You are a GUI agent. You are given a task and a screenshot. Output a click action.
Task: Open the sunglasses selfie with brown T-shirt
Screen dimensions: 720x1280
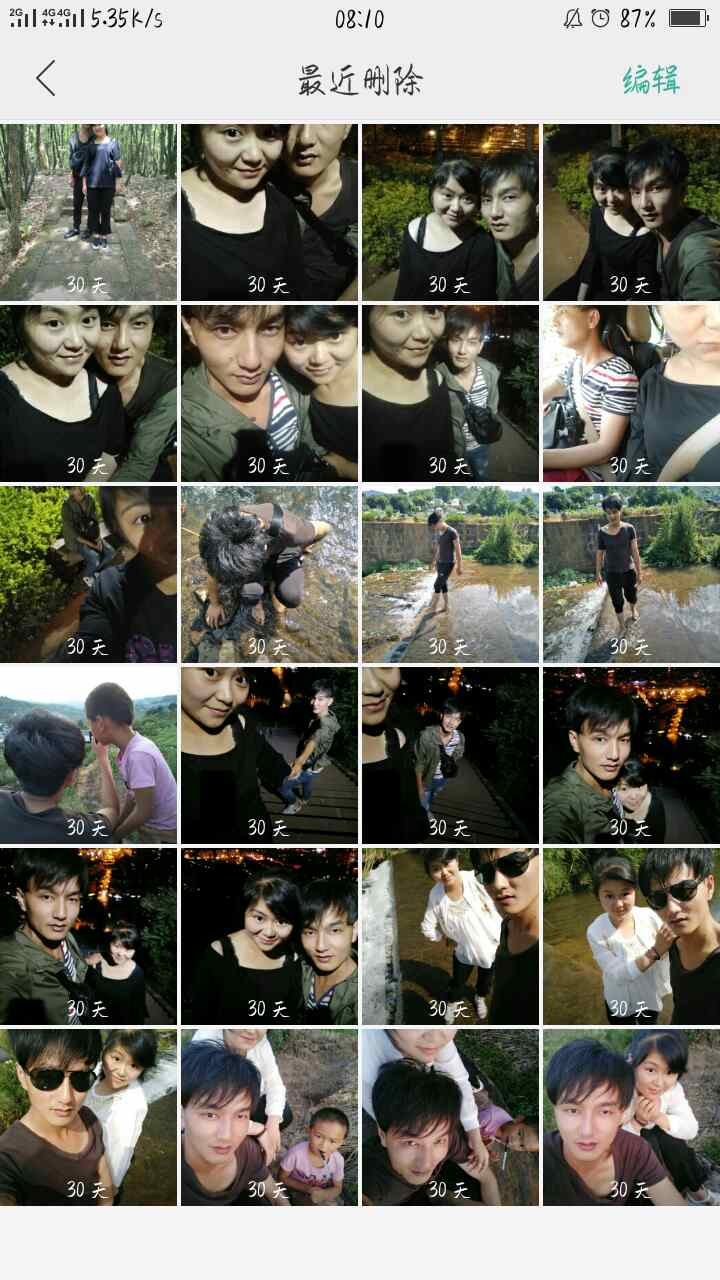(x=88, y=1116)
